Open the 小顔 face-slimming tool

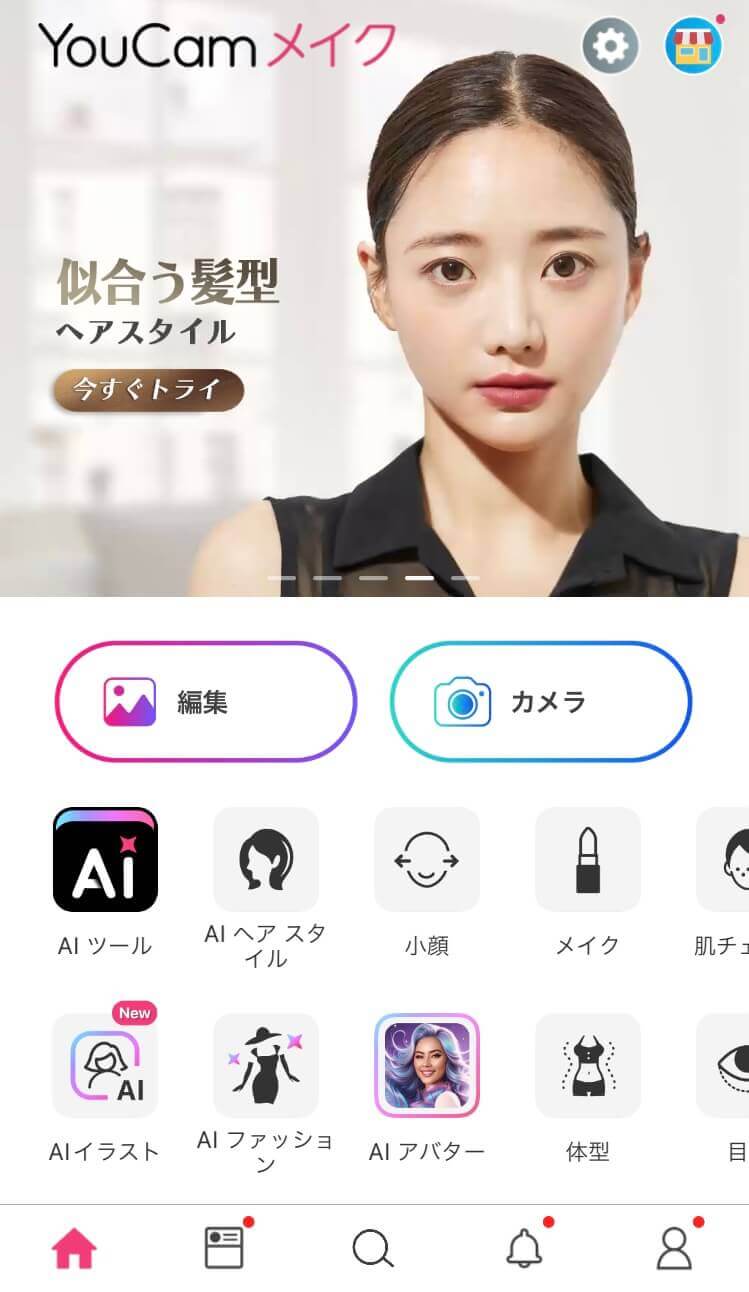(x=427, y=860)
